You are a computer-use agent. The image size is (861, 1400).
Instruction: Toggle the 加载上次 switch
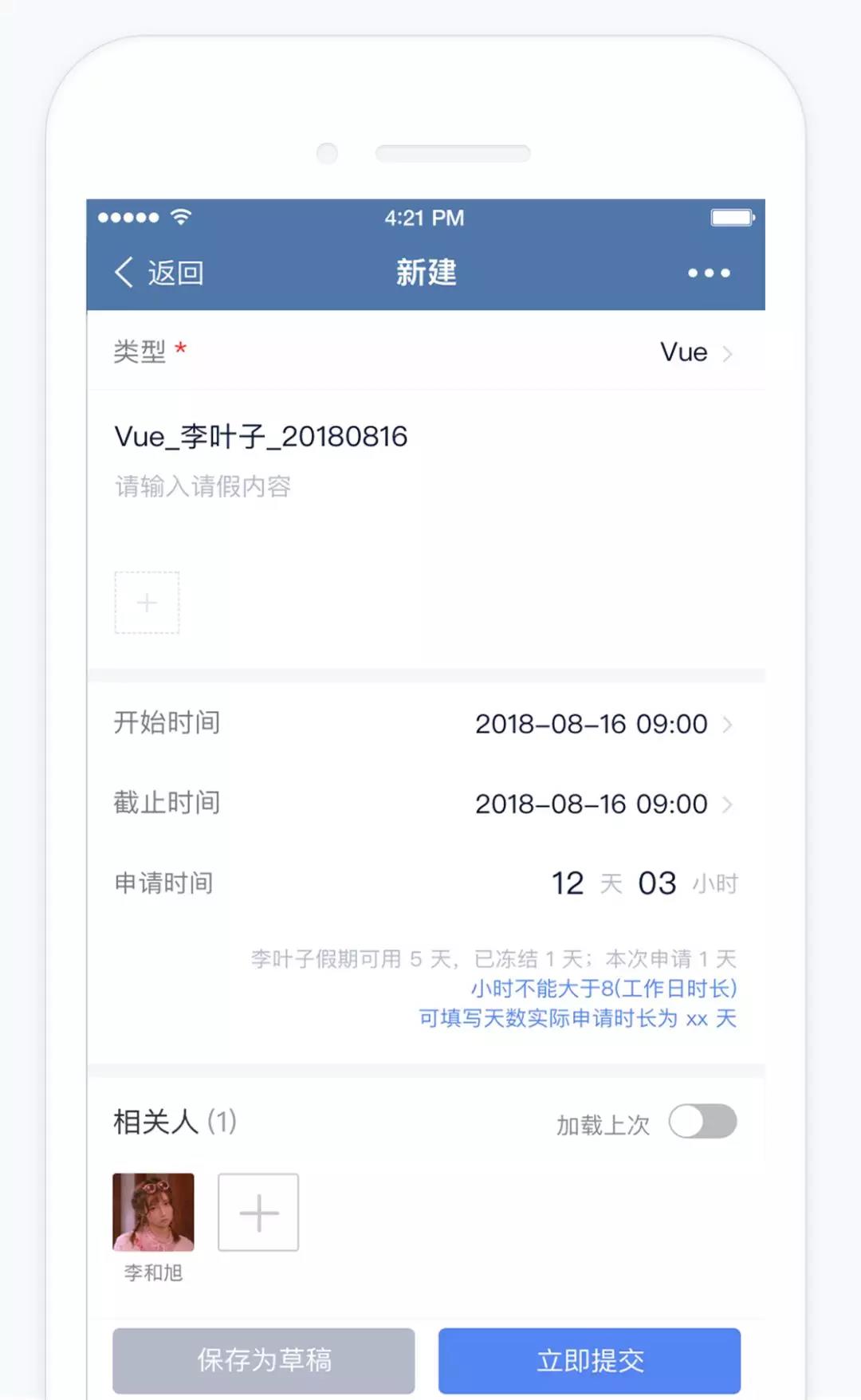702,1122
